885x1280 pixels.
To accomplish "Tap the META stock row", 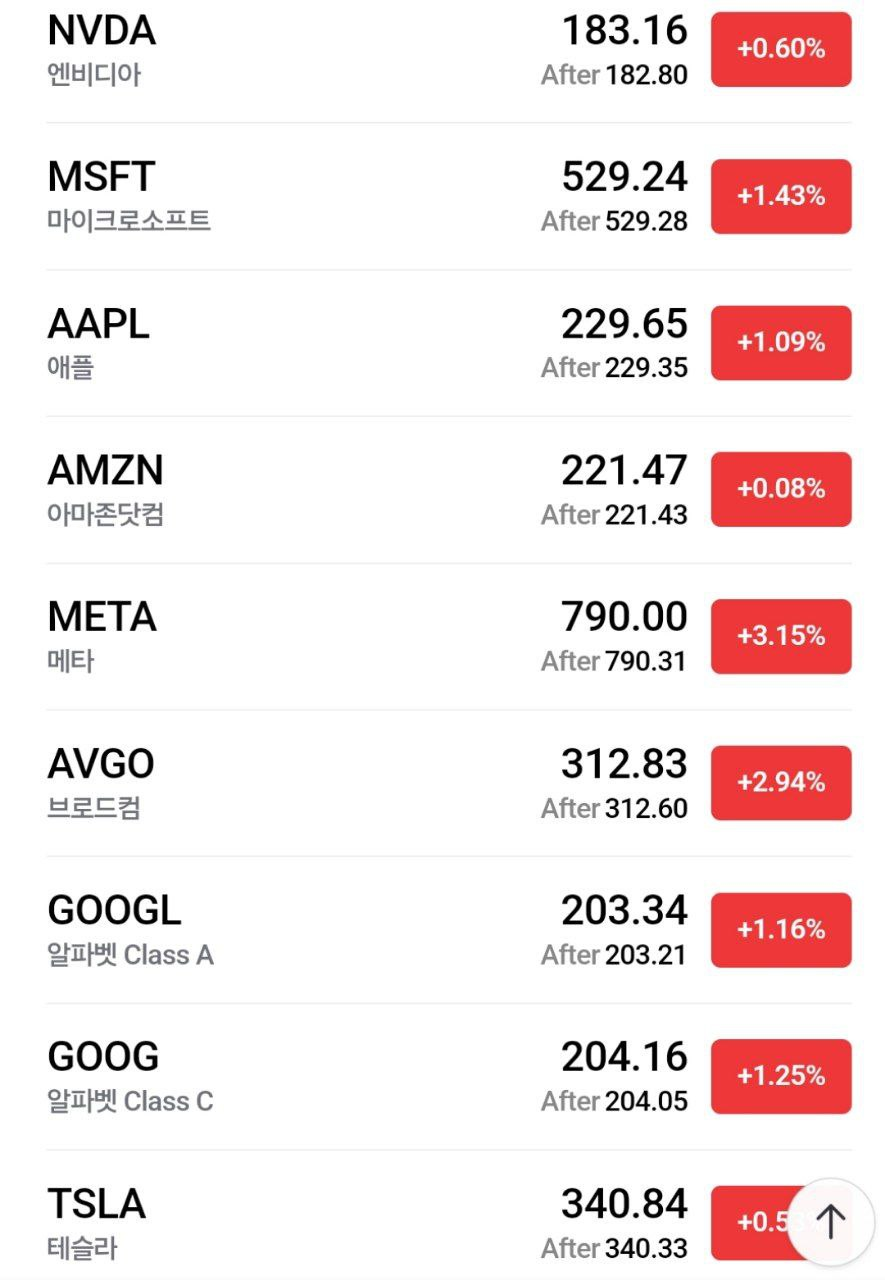I will click(x=300, y=636).
